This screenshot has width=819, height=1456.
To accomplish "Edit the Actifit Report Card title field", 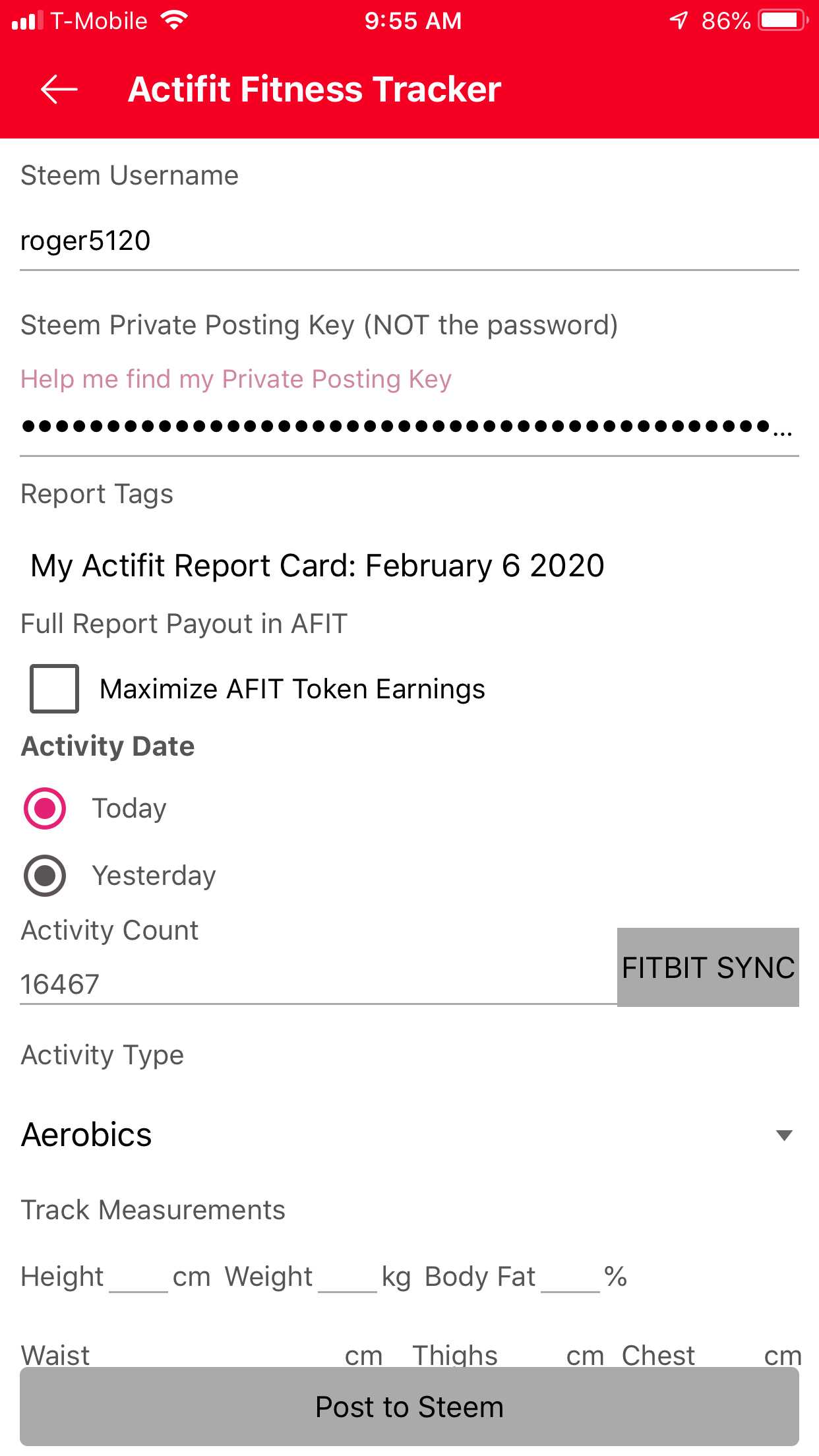I will tap(409, 566).
